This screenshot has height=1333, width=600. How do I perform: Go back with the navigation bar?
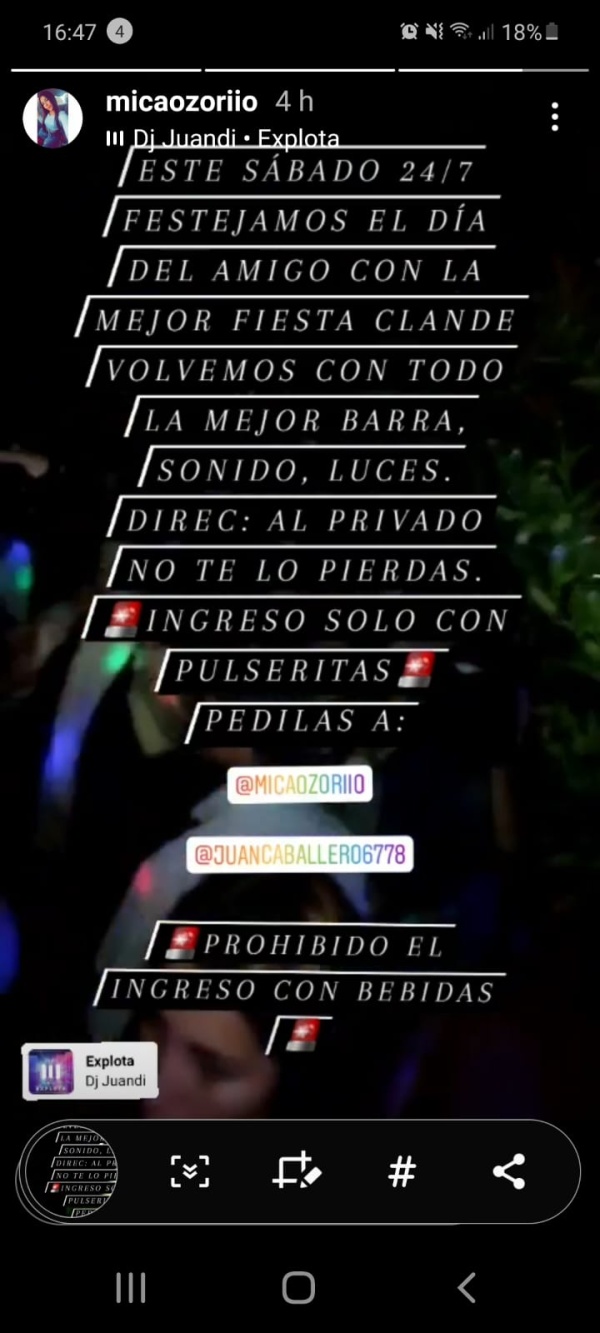click(x=466, y=1288)
